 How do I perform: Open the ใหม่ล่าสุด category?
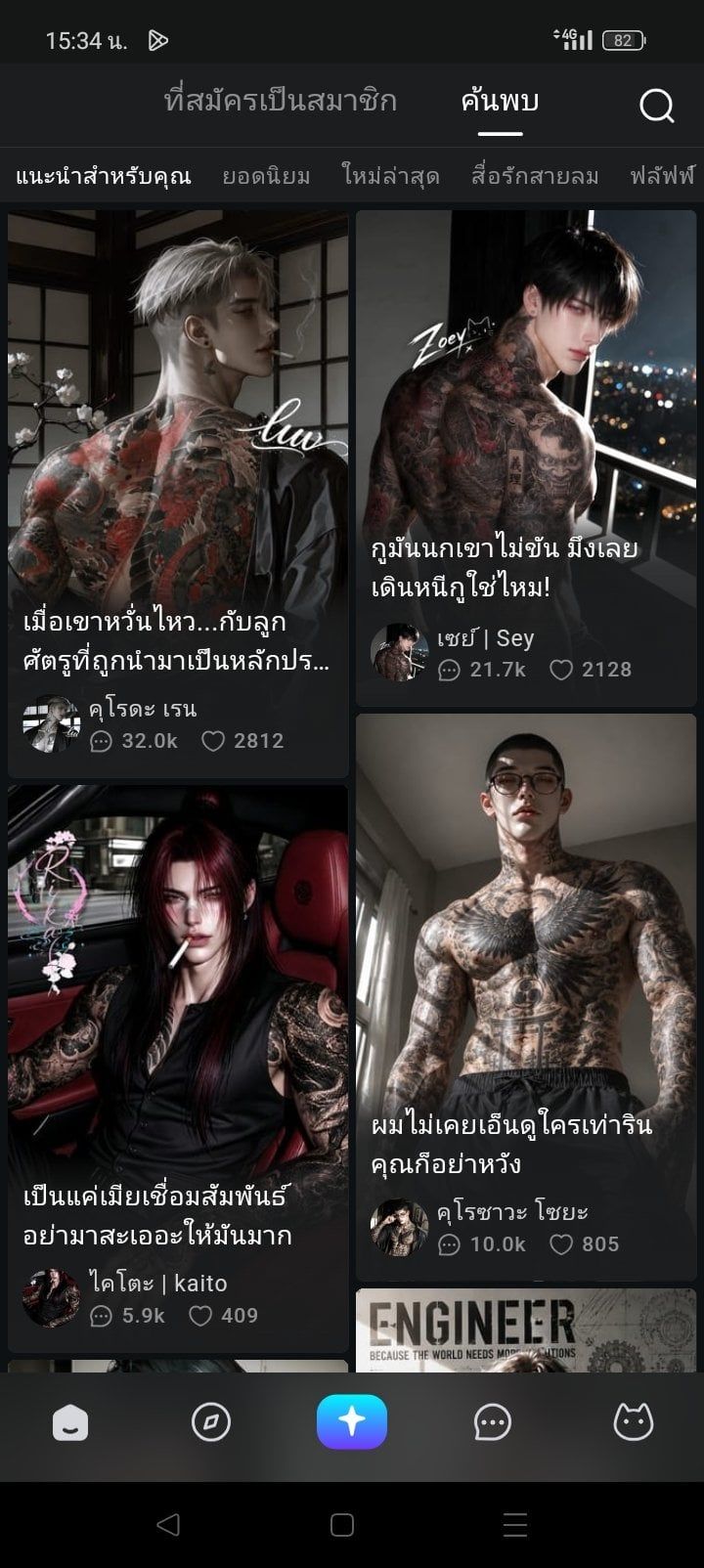tap(390, 176)
